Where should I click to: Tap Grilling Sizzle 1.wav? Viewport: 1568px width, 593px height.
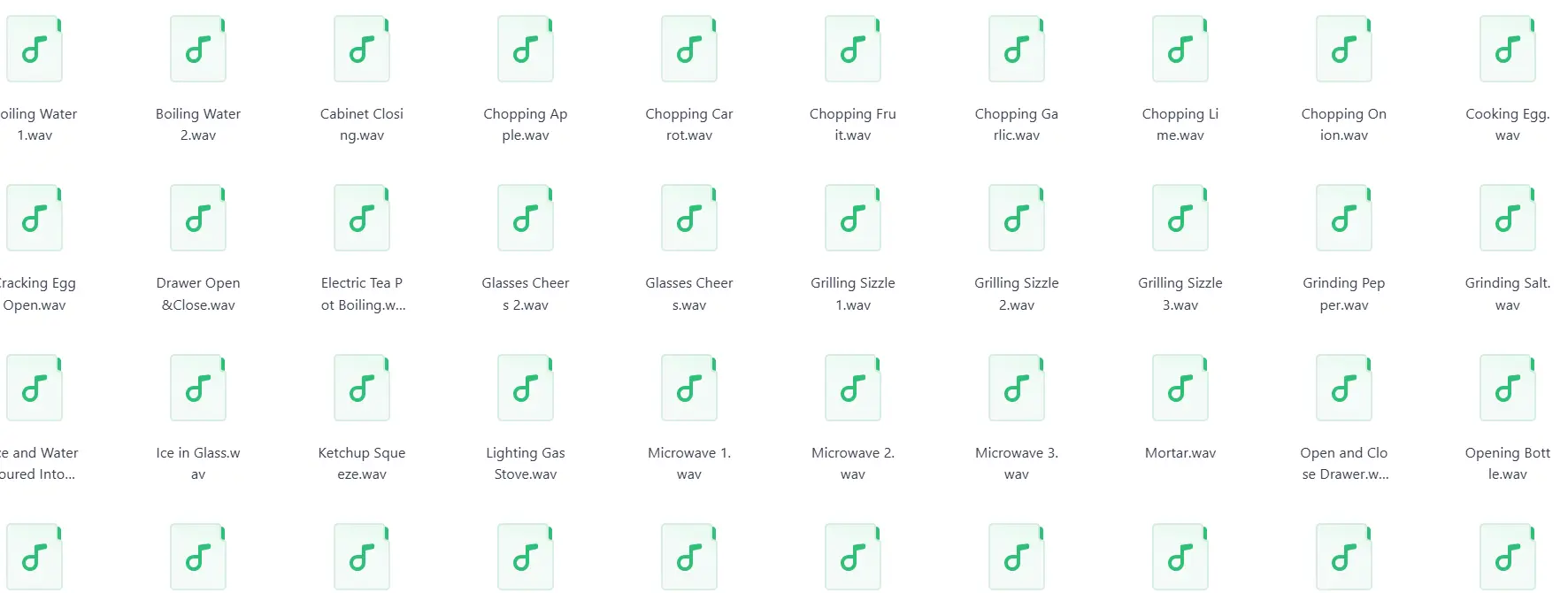[x=852, y=219]
